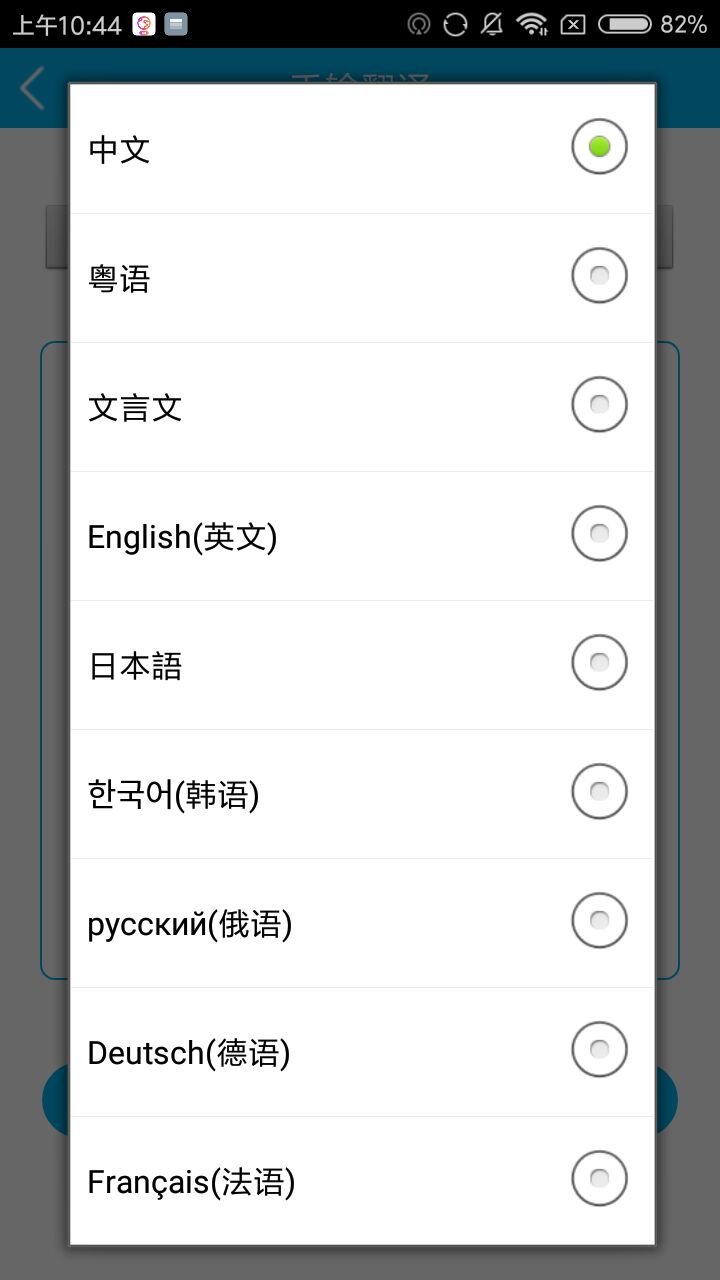Image resolution: width=720 pixels, height=1280 pixels.
Task: Select English(英文)
Action: 362,536
